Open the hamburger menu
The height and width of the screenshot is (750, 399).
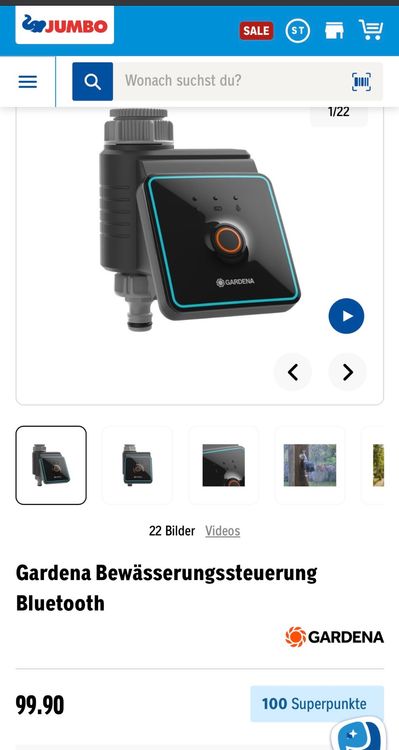28,81
